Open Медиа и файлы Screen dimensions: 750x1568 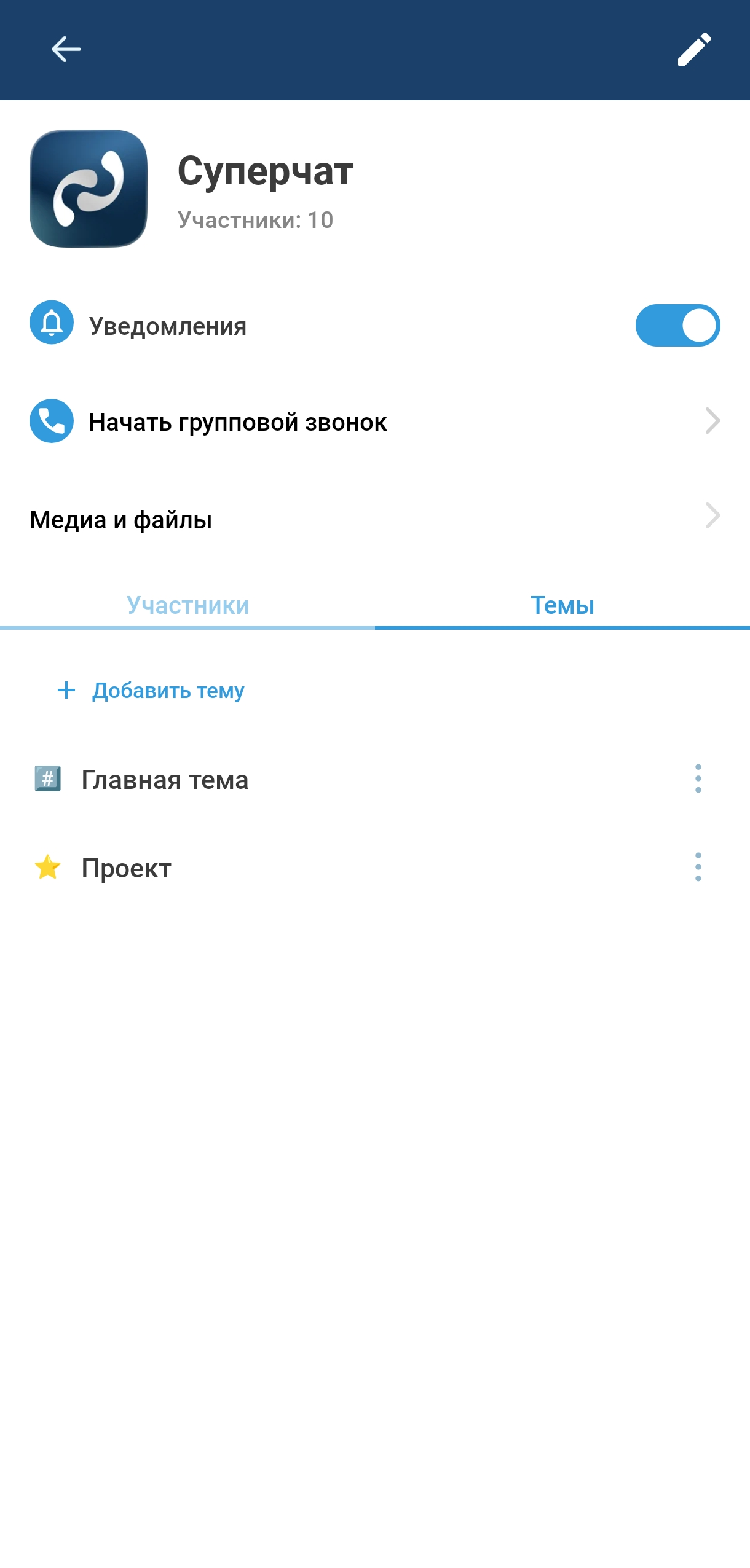121,520
